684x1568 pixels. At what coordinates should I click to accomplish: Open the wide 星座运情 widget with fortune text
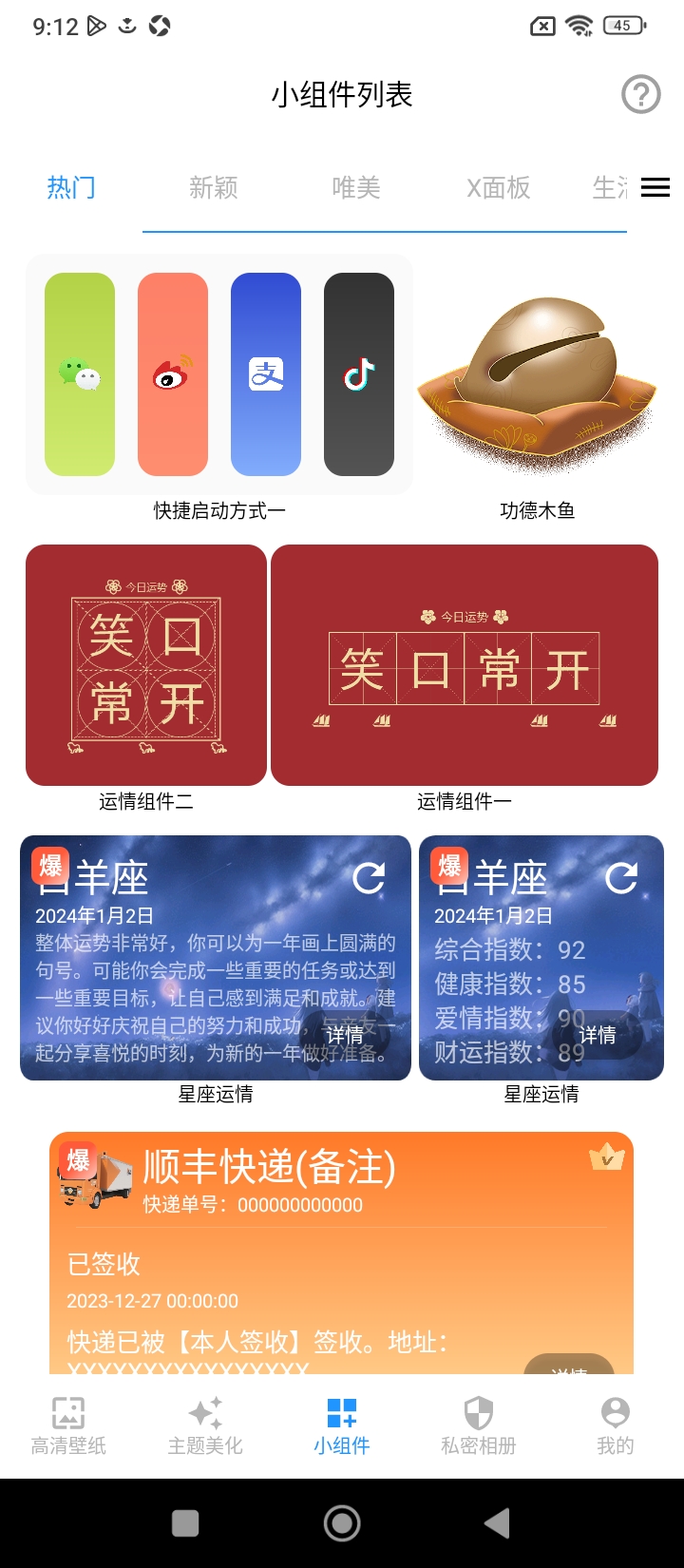pyautogui.click(x=216, y=958)
